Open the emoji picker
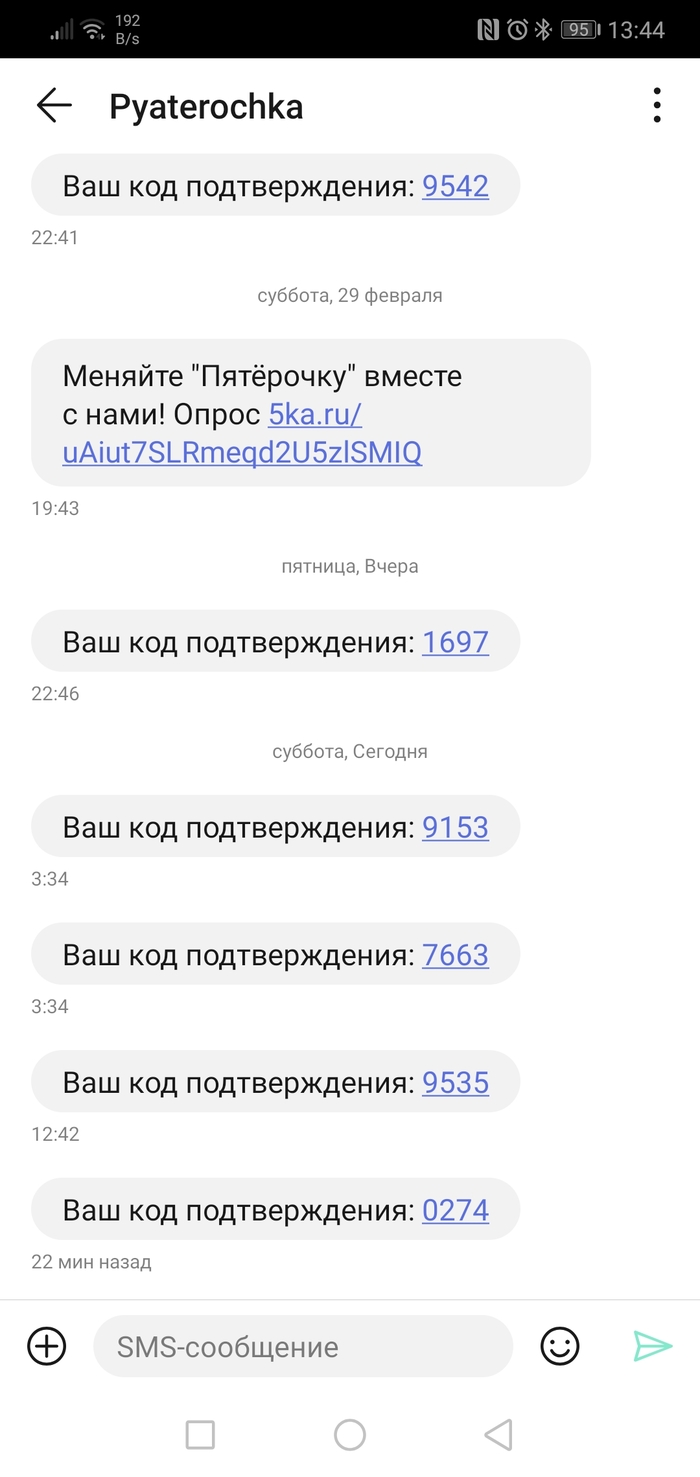Viewport: 700px width, 1477px height. pyautogui.click(x=560, y=1346)
